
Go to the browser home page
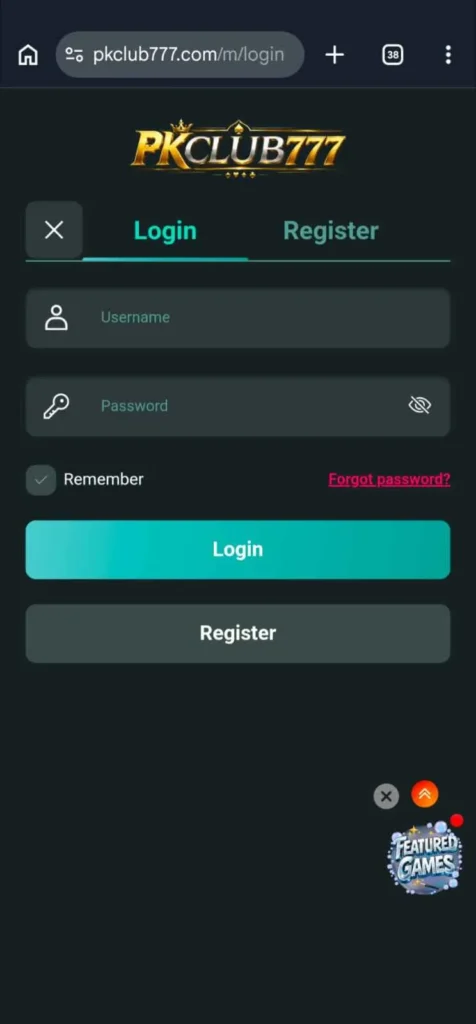pyautogui.click(x=27, y=55)
